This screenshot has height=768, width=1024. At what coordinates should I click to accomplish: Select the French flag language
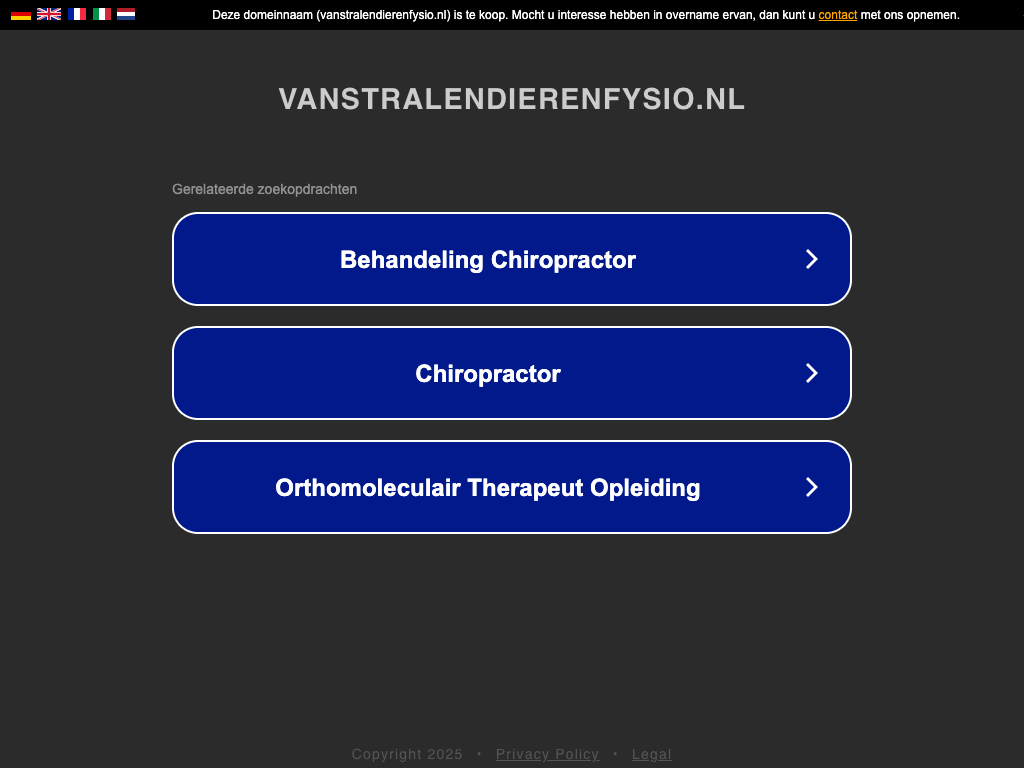click(x=77, y=14)
